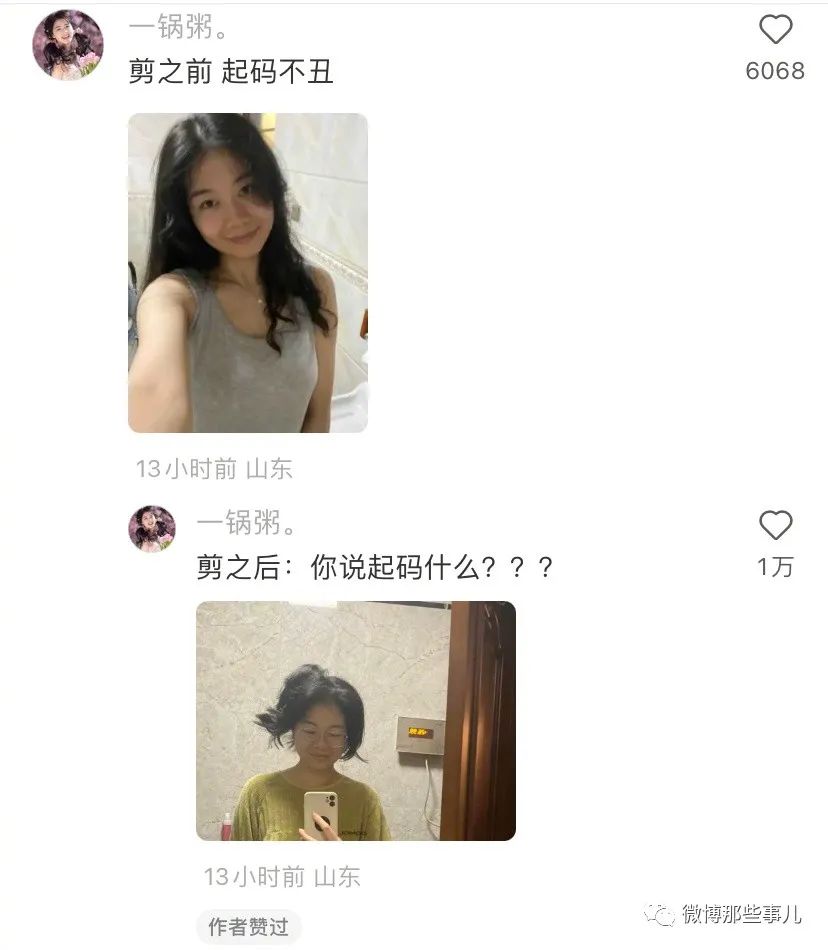This screenshot has width=828, height=950.
Task: Open the photo attached to the "剪之前" comment
Action: click(x=248, y=273)
